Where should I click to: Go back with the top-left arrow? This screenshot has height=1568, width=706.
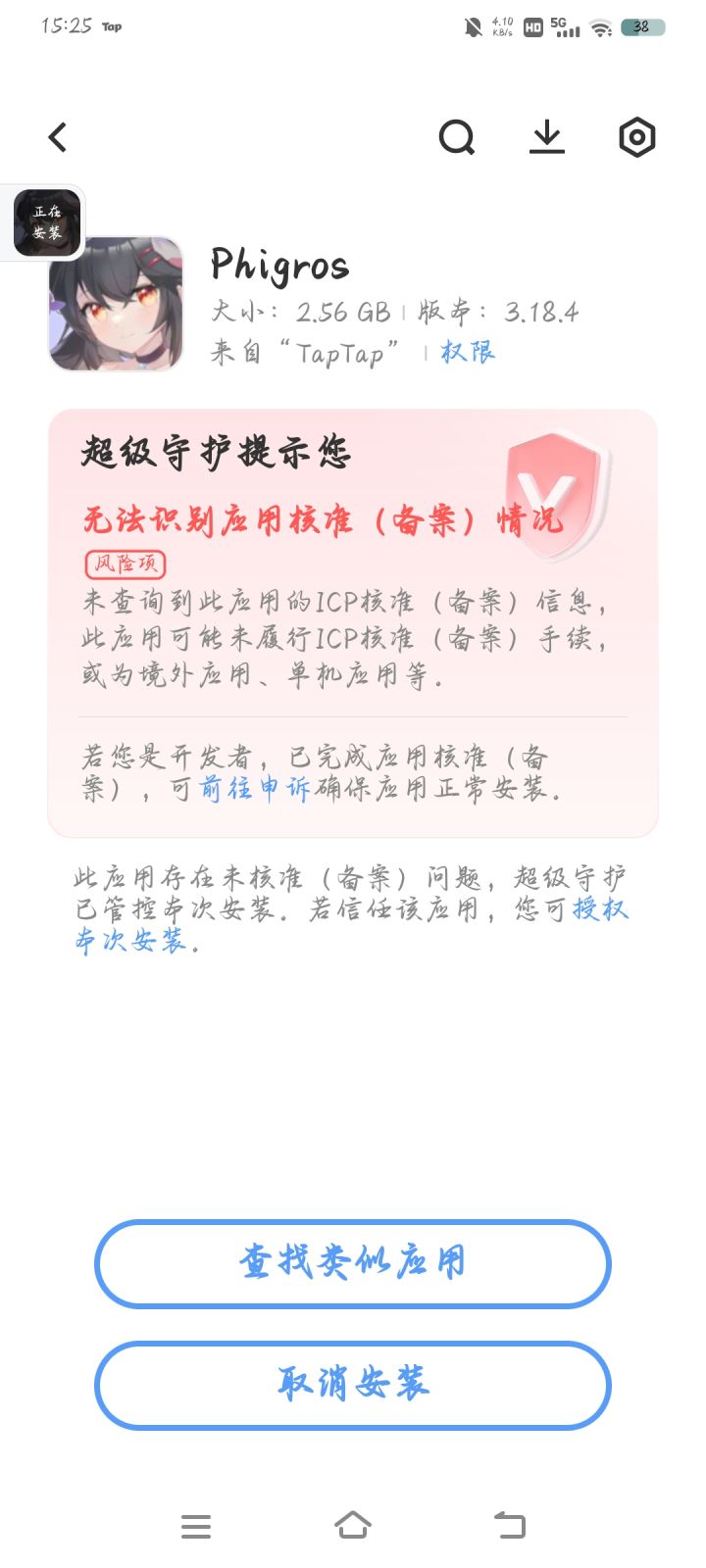[57, 137]
